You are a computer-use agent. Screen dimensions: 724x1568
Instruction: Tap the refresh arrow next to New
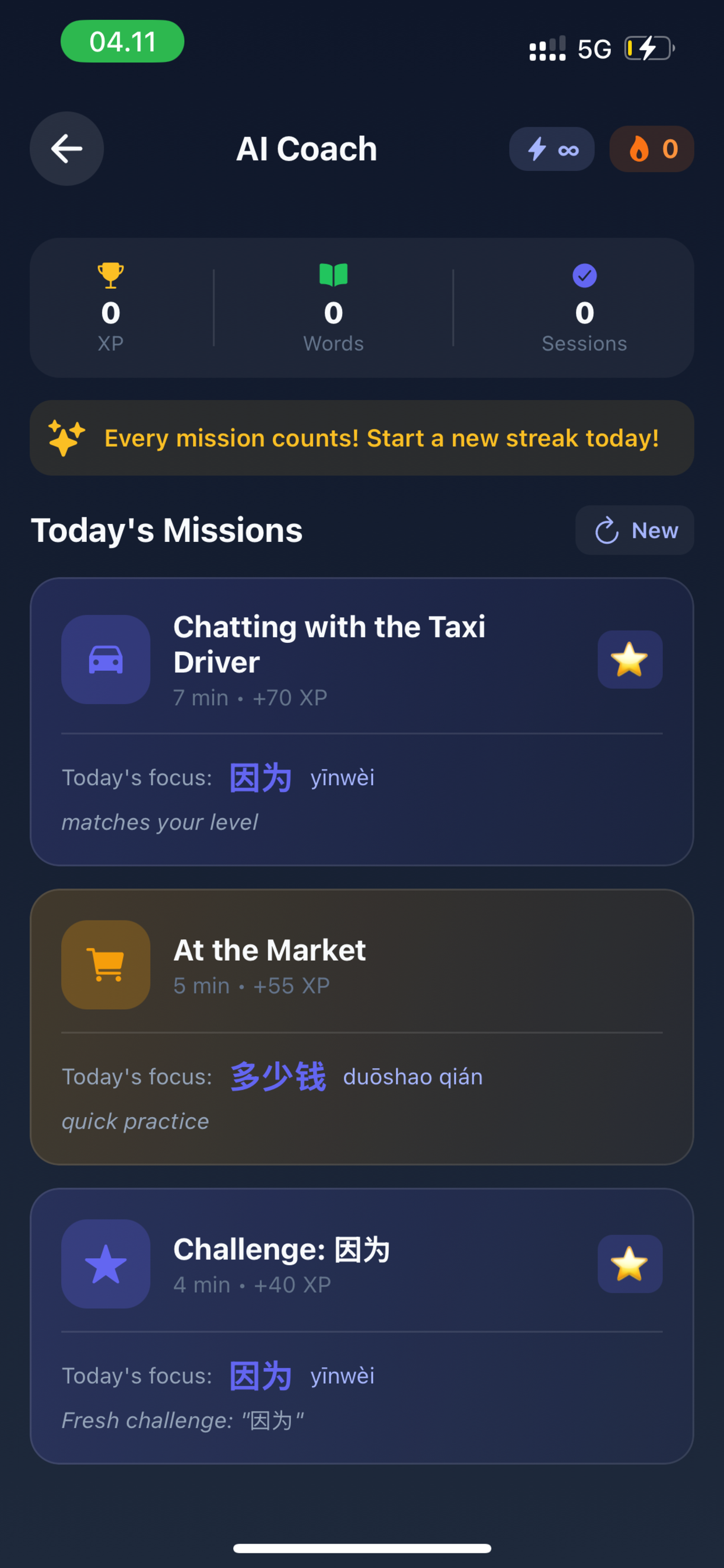(x=607, y=530)
